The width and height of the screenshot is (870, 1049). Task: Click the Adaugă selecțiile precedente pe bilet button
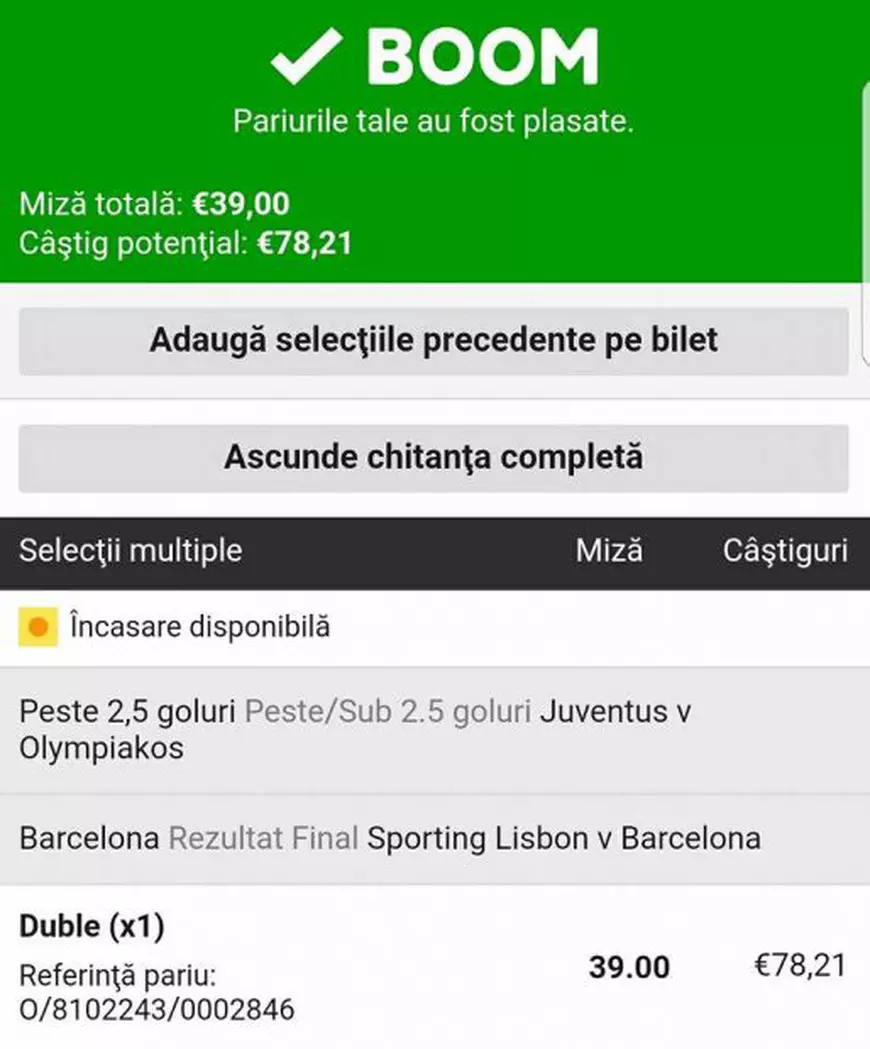point(434,340)
